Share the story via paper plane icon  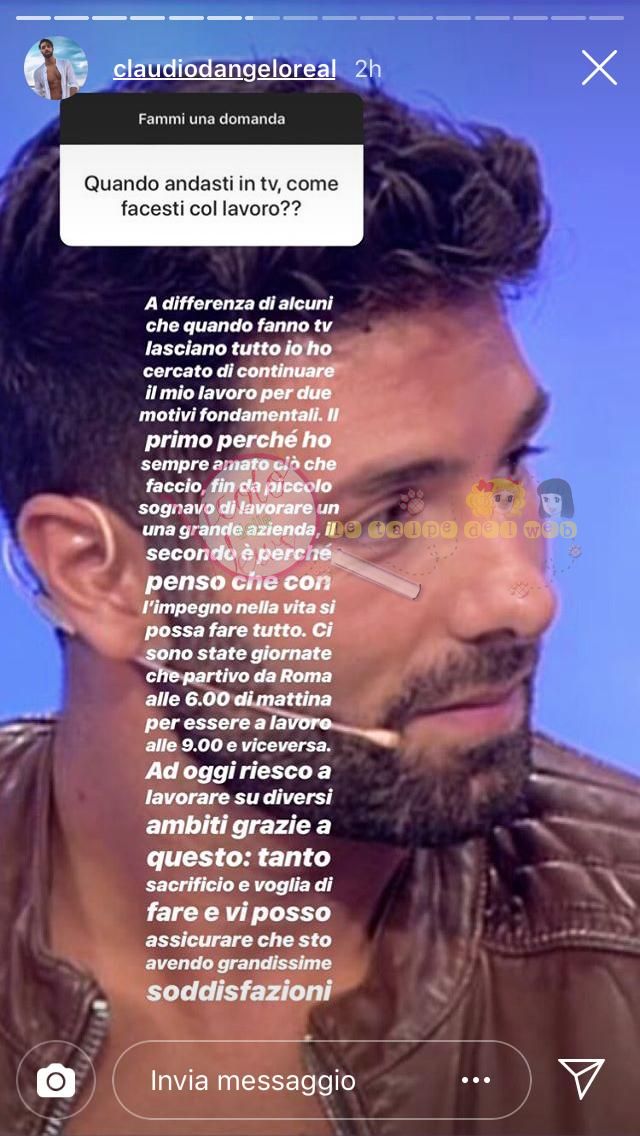[582, 1079]
